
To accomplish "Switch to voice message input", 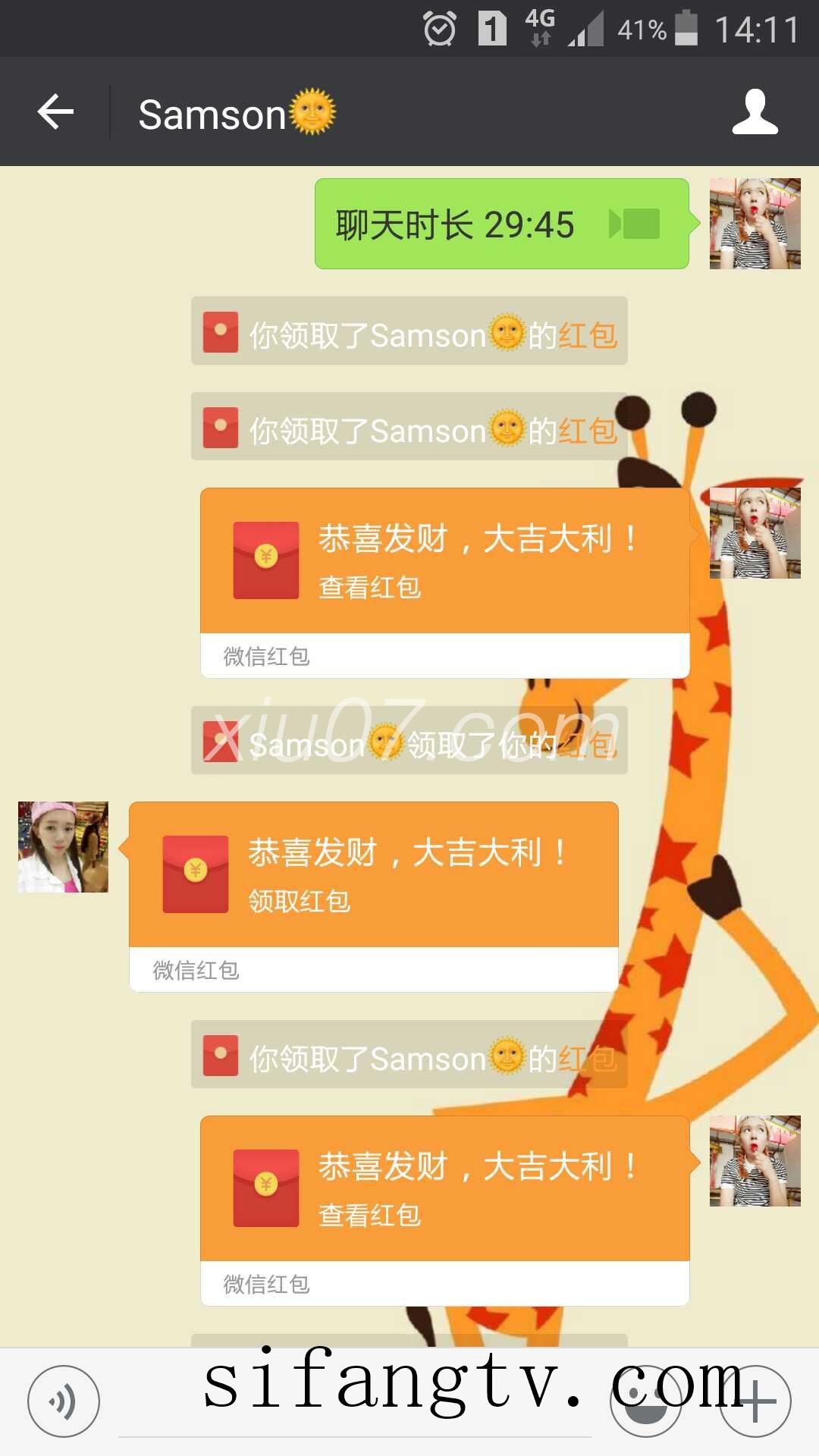I will click(64, 1401).
